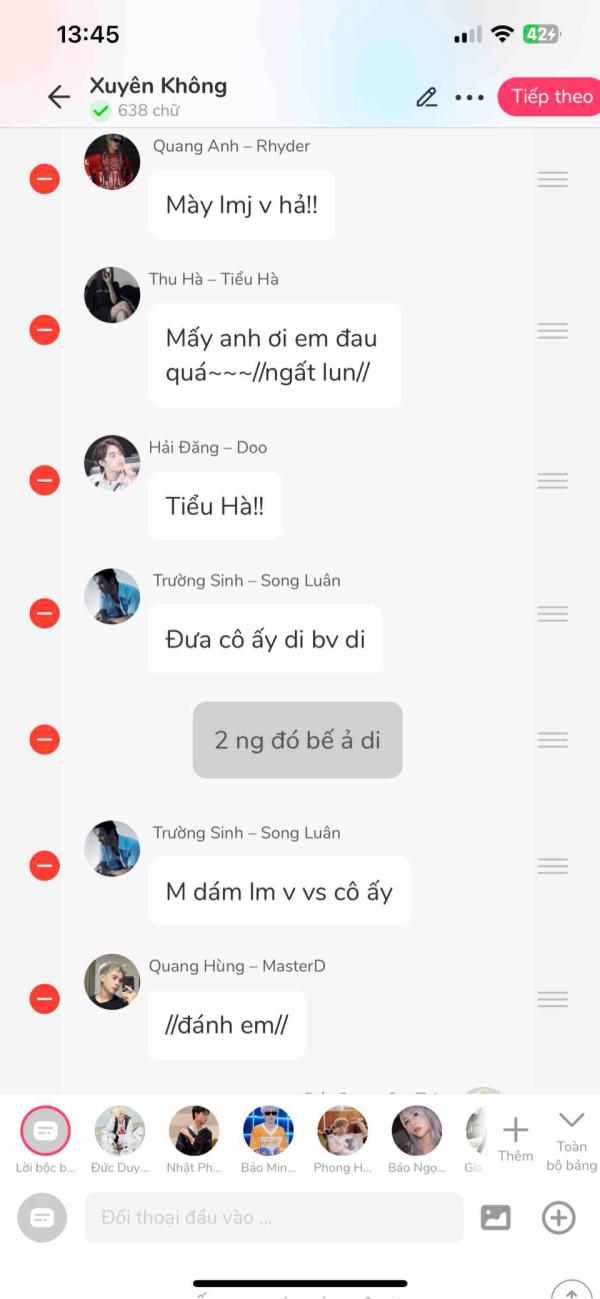Tap the pencil edit icon
Screen dimensions: 600x1299
pyautogui.click(x=427, y=97)
